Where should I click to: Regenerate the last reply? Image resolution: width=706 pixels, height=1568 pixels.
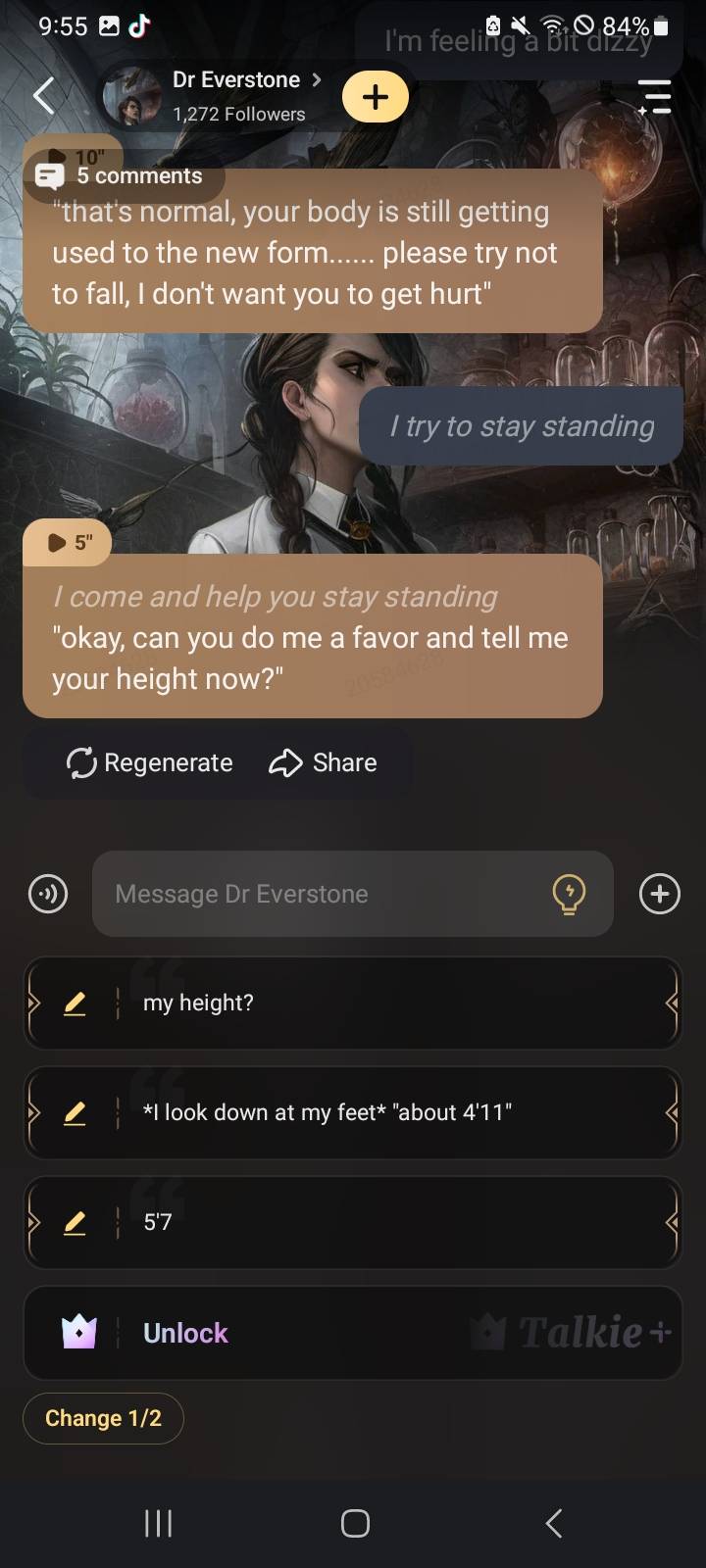tap(150, 762)
